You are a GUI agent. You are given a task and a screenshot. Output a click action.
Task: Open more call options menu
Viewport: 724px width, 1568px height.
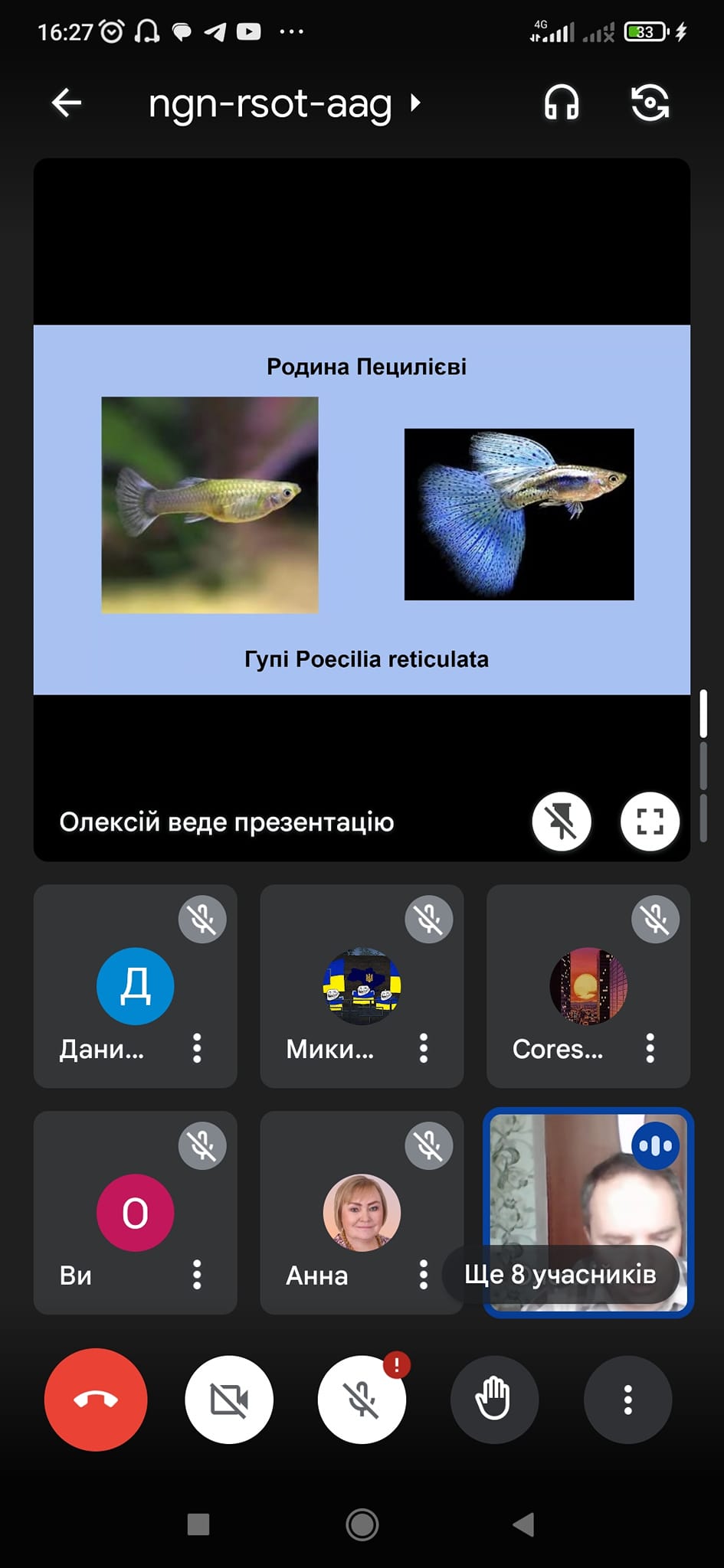tap(628, 1400)
